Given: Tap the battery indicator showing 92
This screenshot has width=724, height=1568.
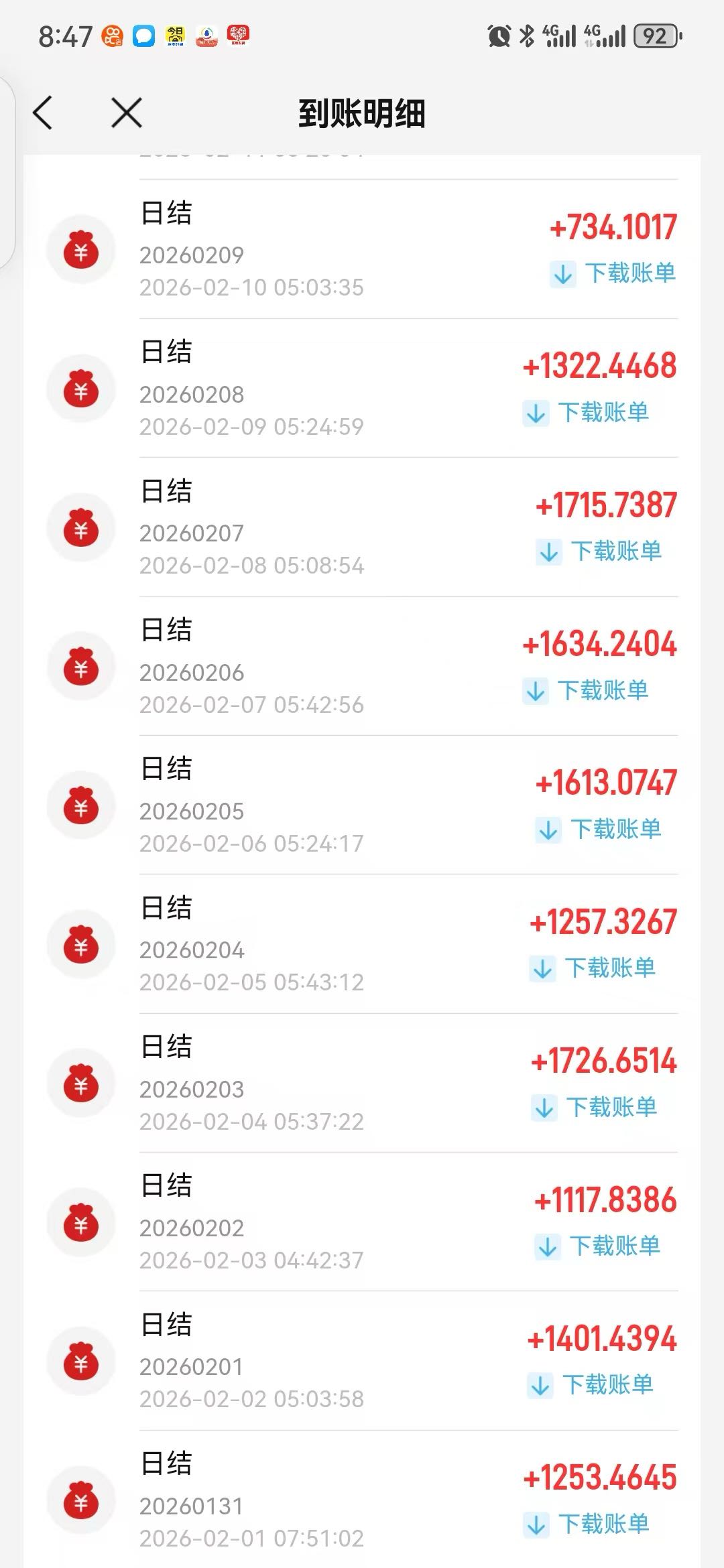Looking at the screenshot, I should click(x=656, y=37).
